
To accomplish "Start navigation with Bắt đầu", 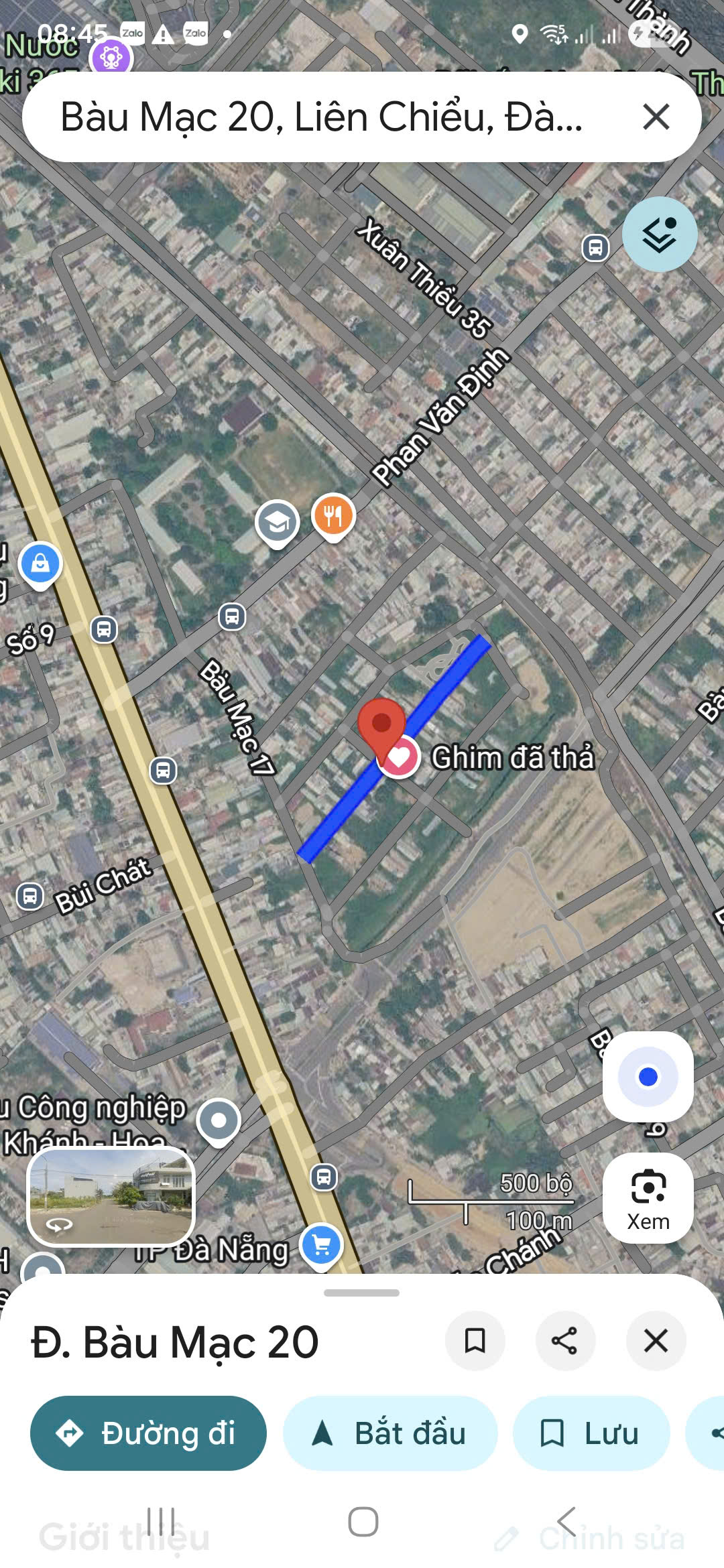I will tap(390, 1433).
